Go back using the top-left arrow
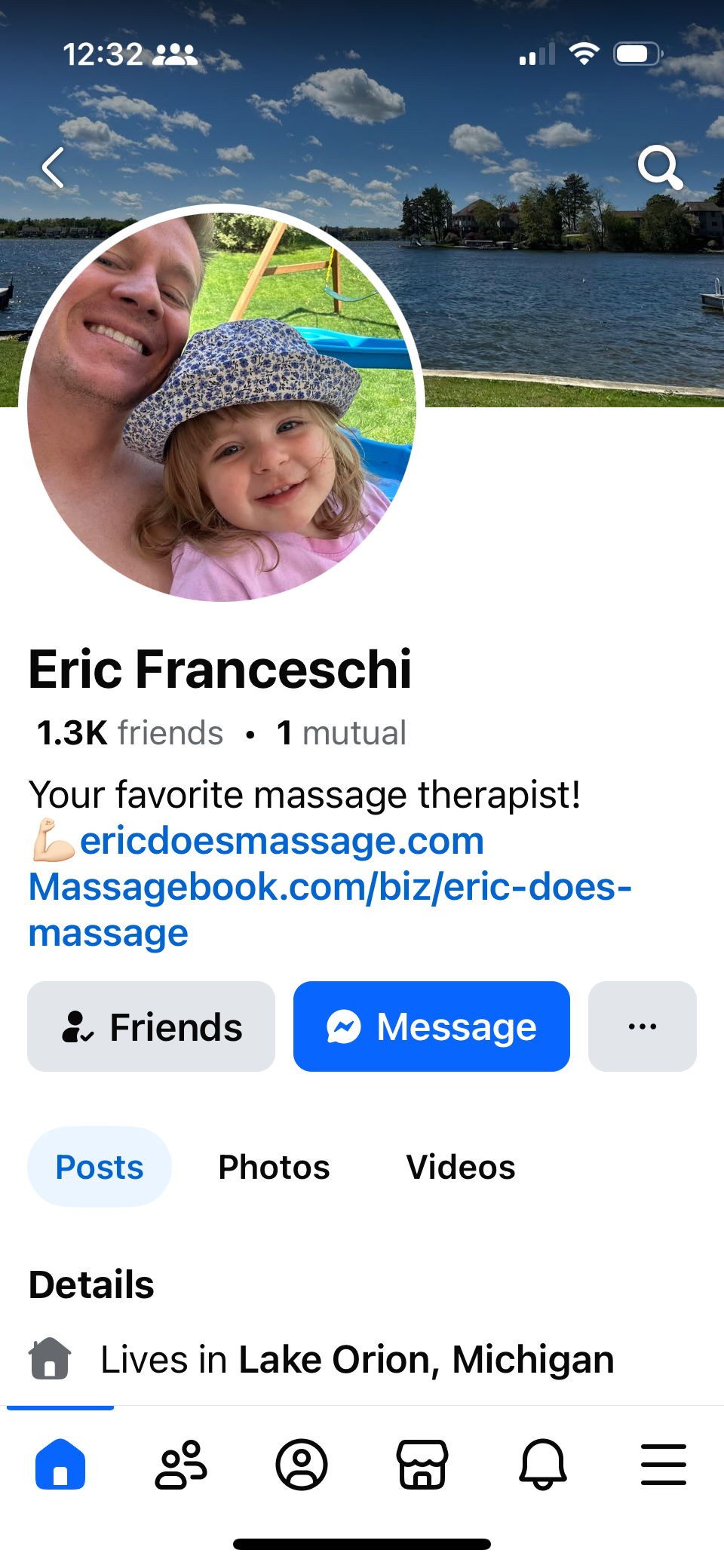The image size is (724, 1568). click(x=53, y=167)
